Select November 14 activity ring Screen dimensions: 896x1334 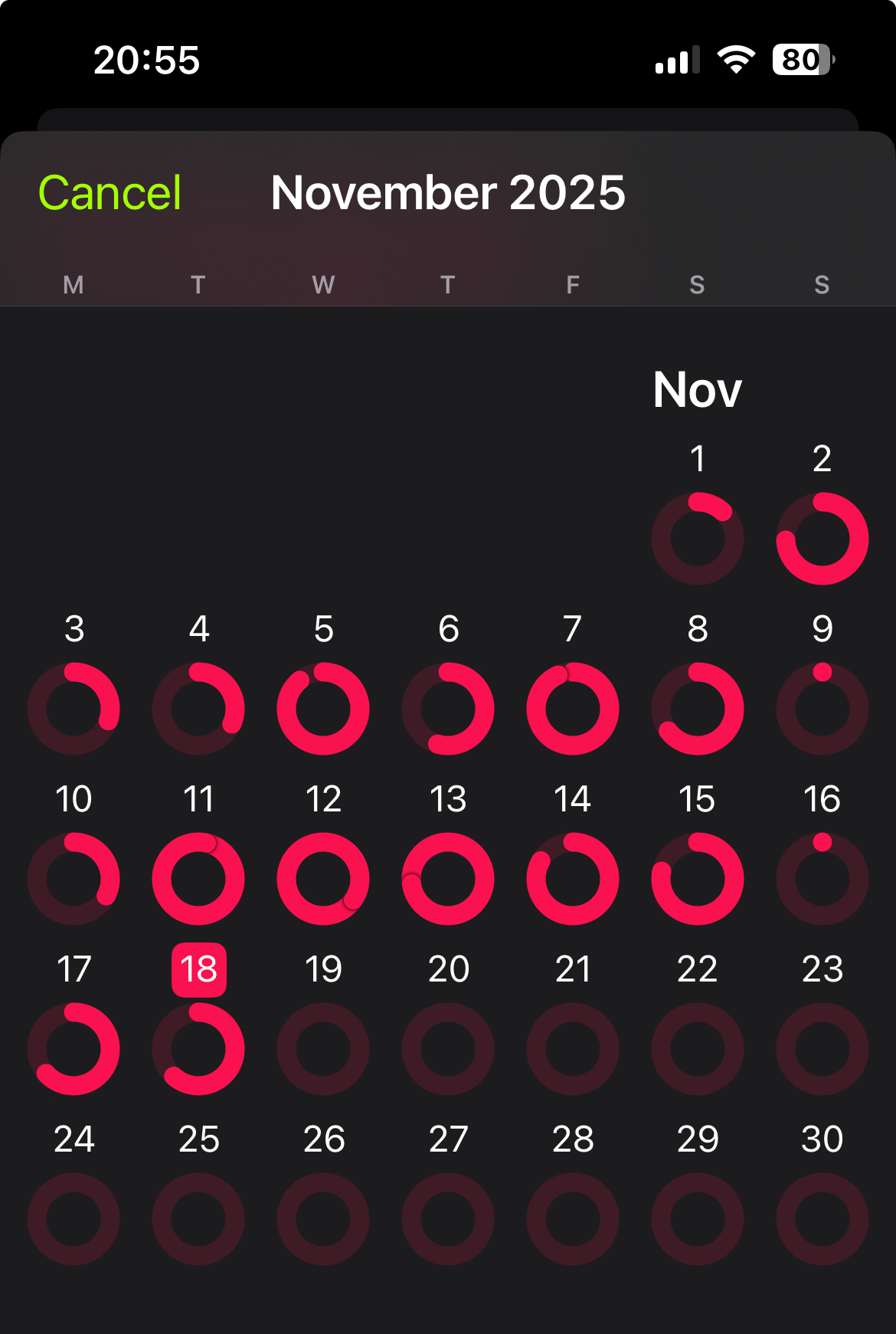573,879
